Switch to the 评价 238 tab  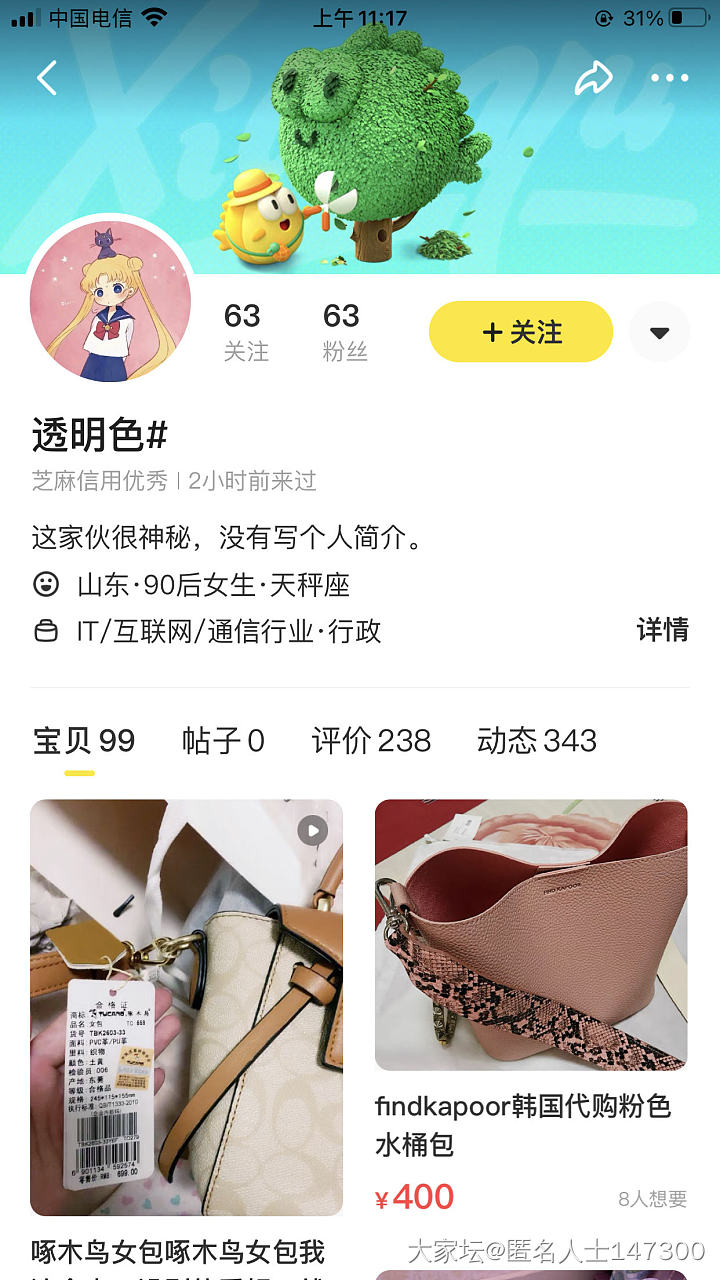click(x=371, y=741)
